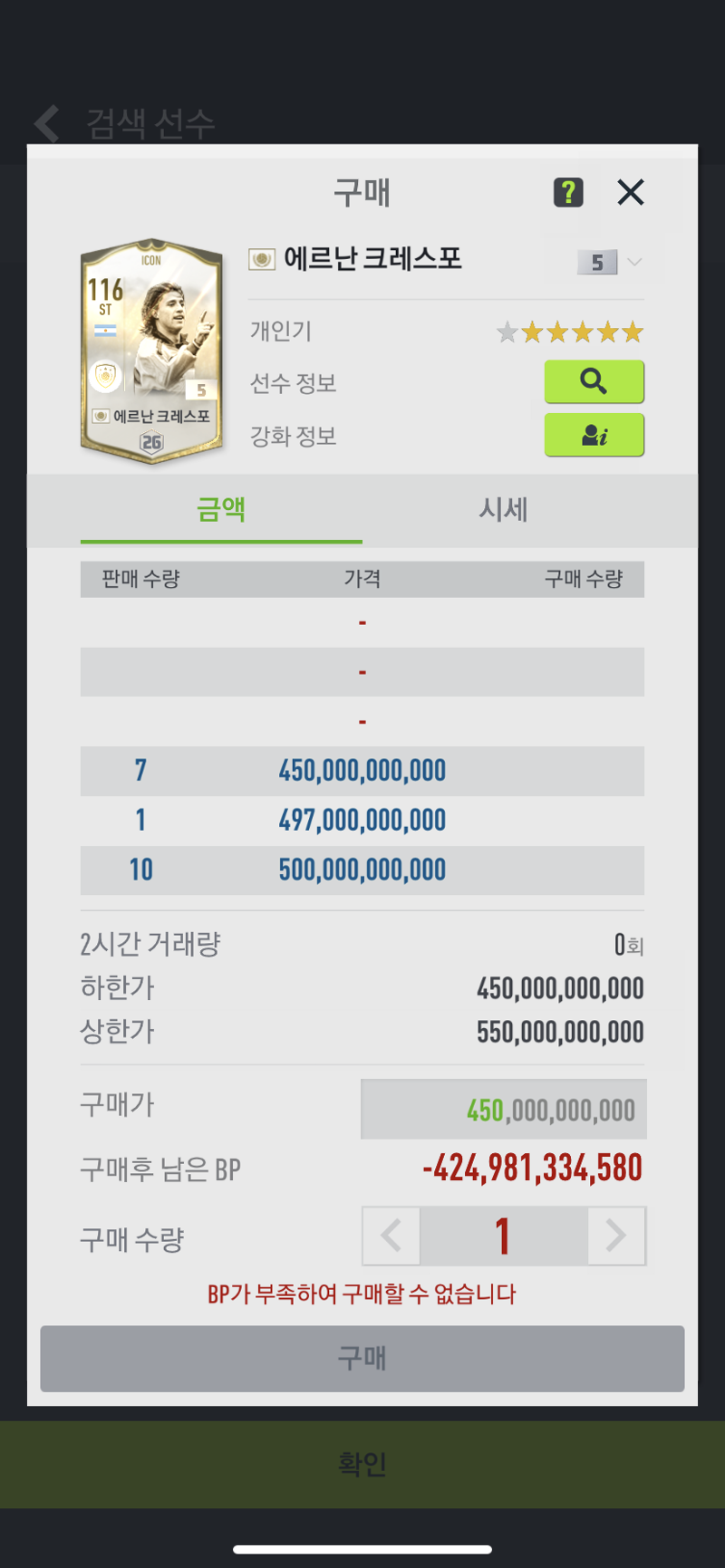Open the help question mark icon
The width and height of the screenshot is (725, 1568).
568,192
